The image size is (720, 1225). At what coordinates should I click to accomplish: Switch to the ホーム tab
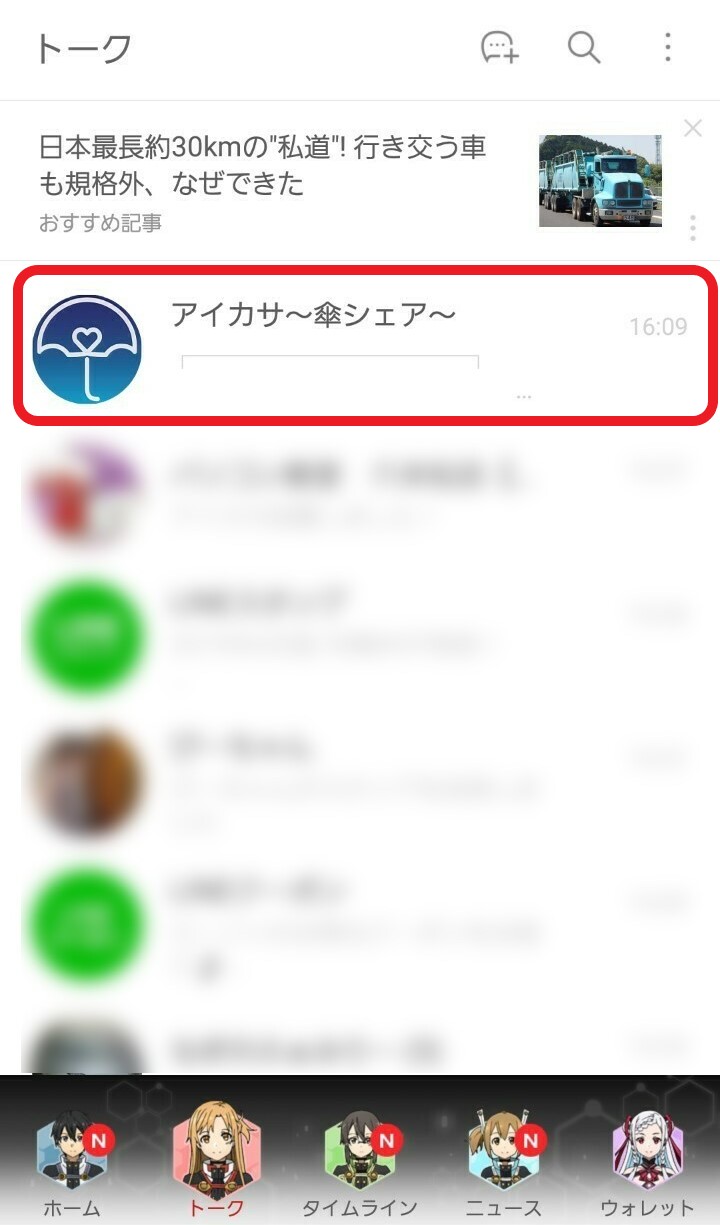tap(71, 1163)
